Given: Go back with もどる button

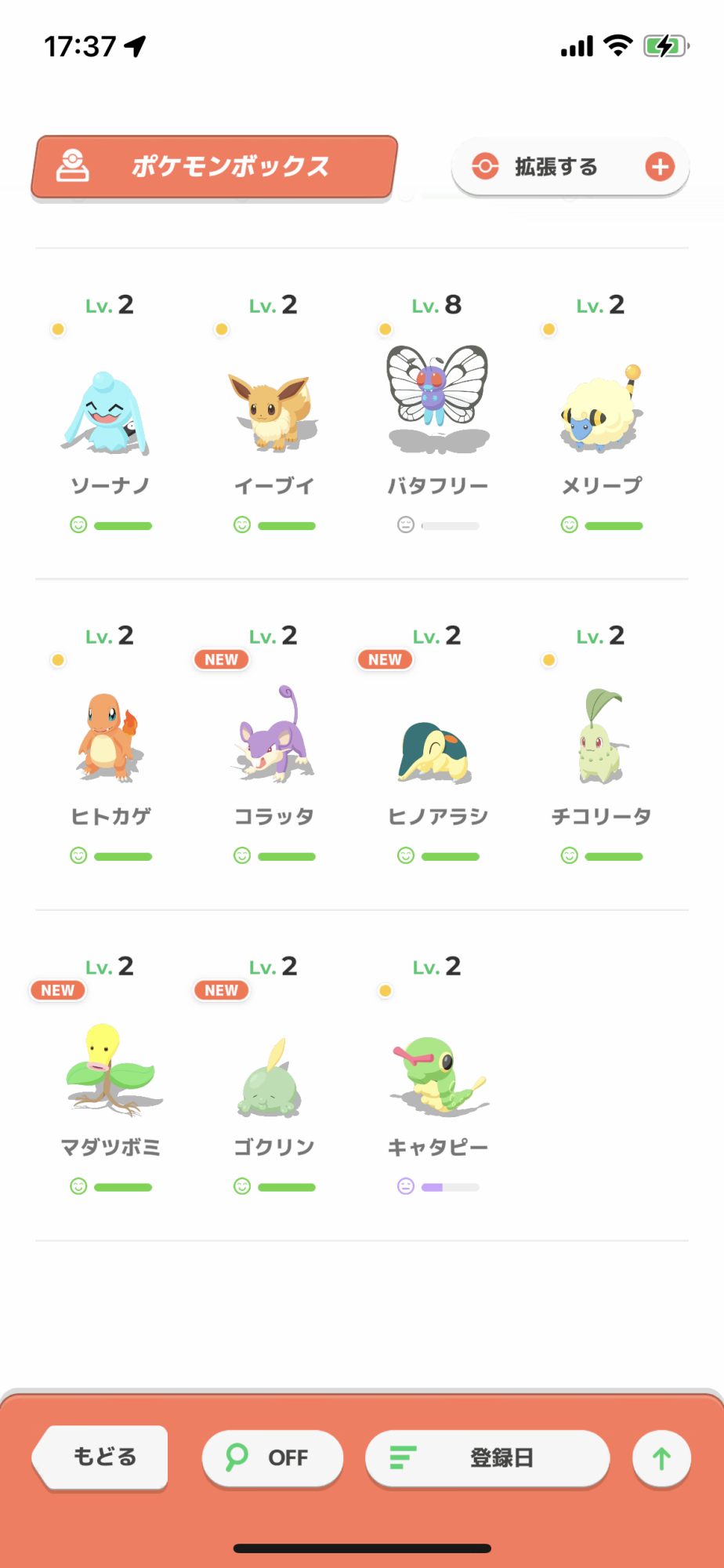Looking at the screenshot, I should 102,1457.
